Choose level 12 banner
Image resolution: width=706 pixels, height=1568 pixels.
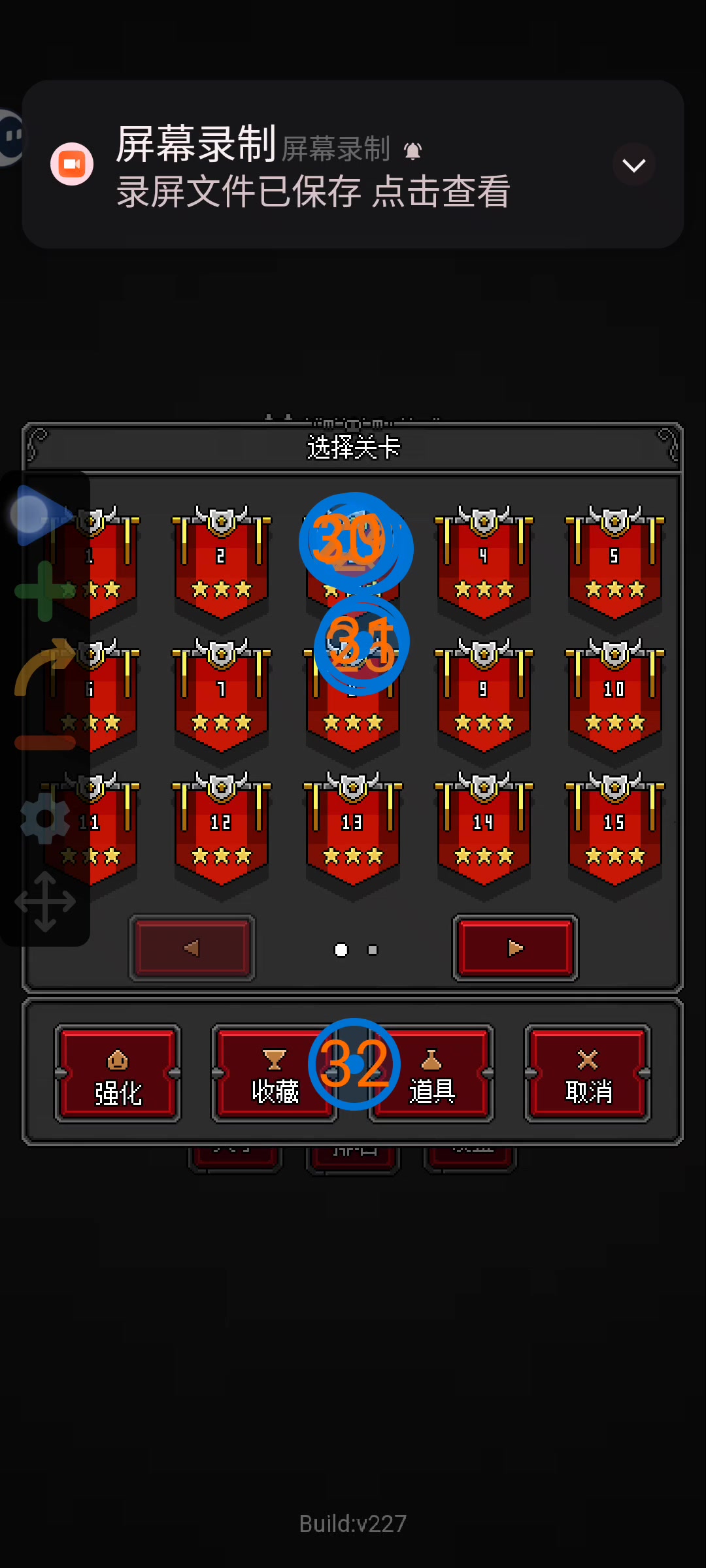(222, 829)
